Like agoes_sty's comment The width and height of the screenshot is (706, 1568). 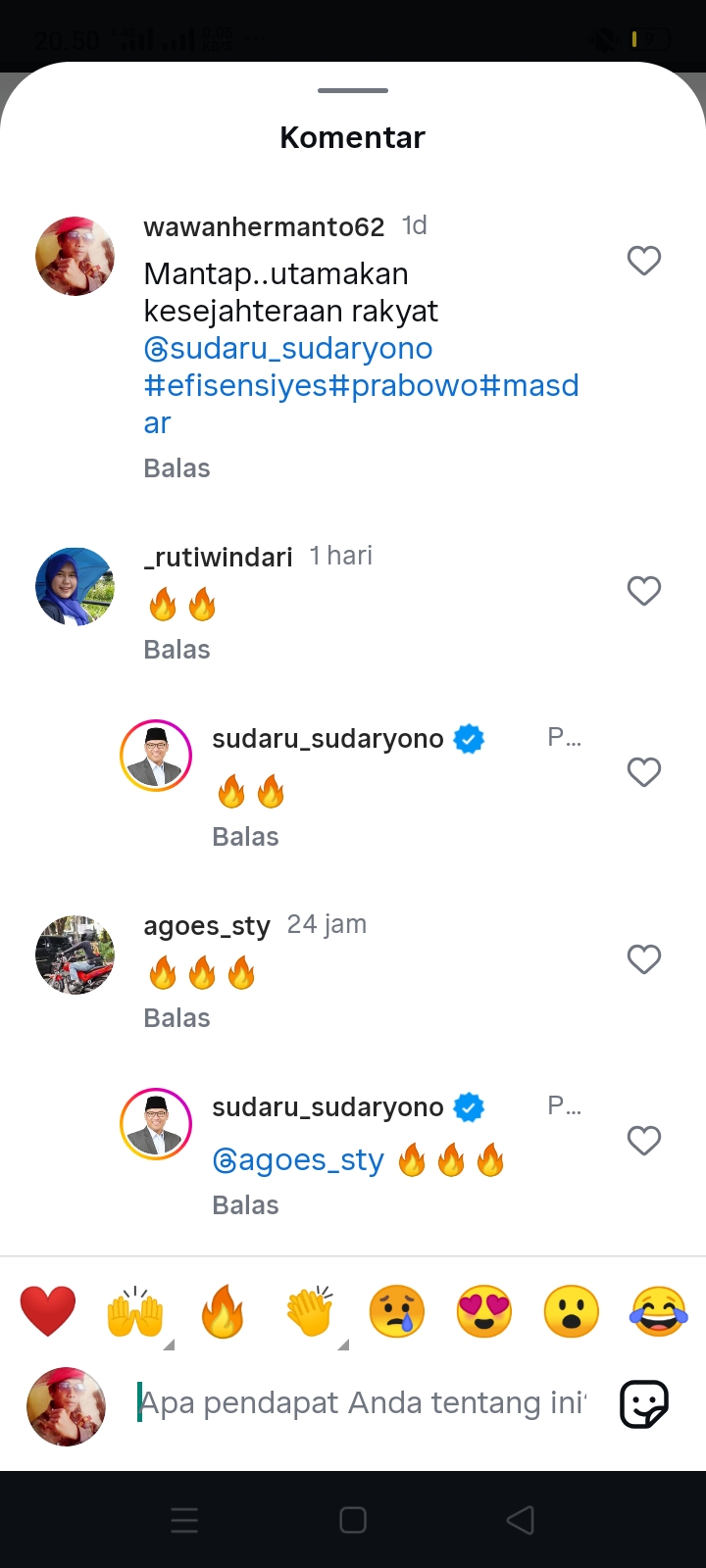click(x=644, y=959)
